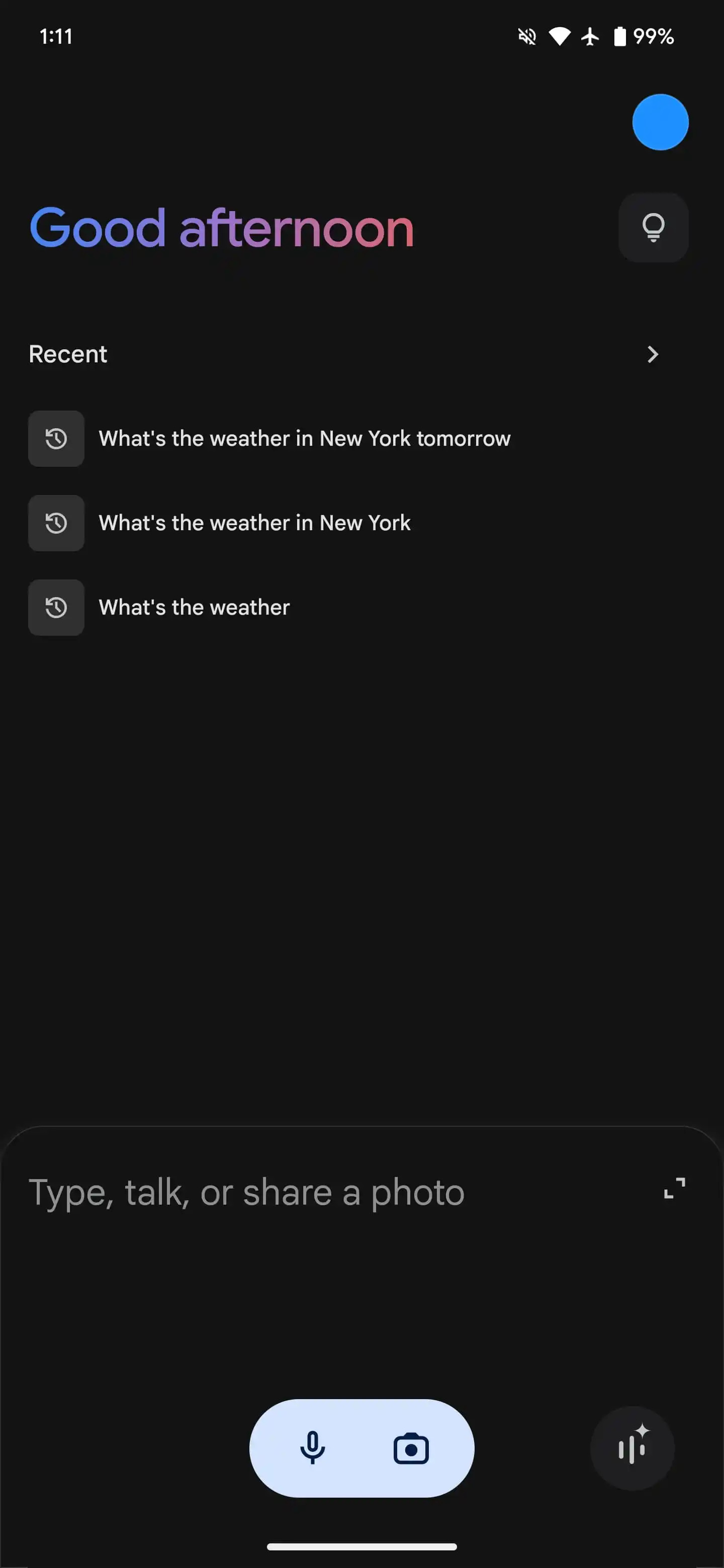The image size is (724, 1568).
Task: Focus the "Type, talk, or share a photo" field
Action: click(x=246, y=1192)
